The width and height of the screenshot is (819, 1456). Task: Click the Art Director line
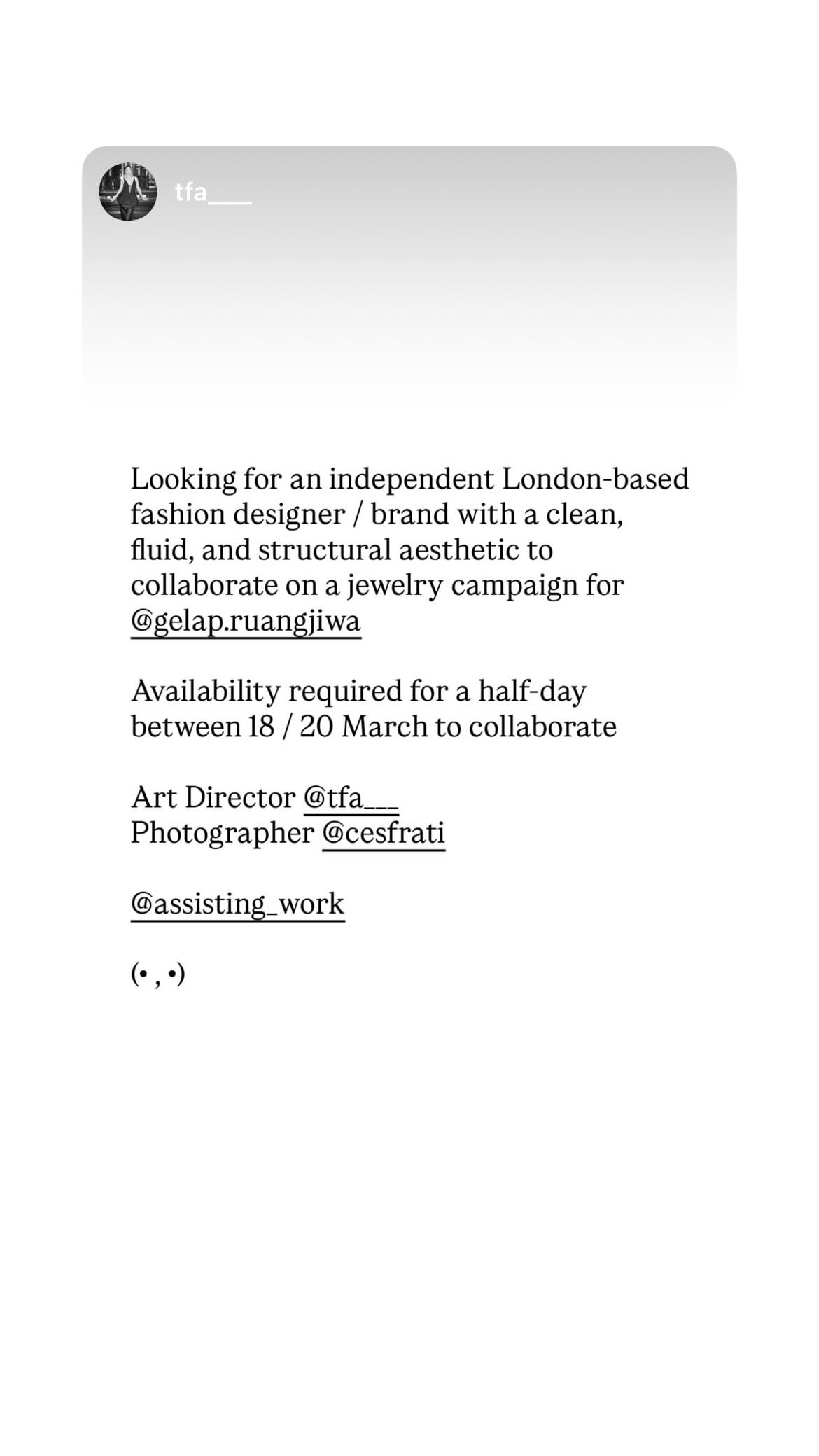tap(265, 797)
